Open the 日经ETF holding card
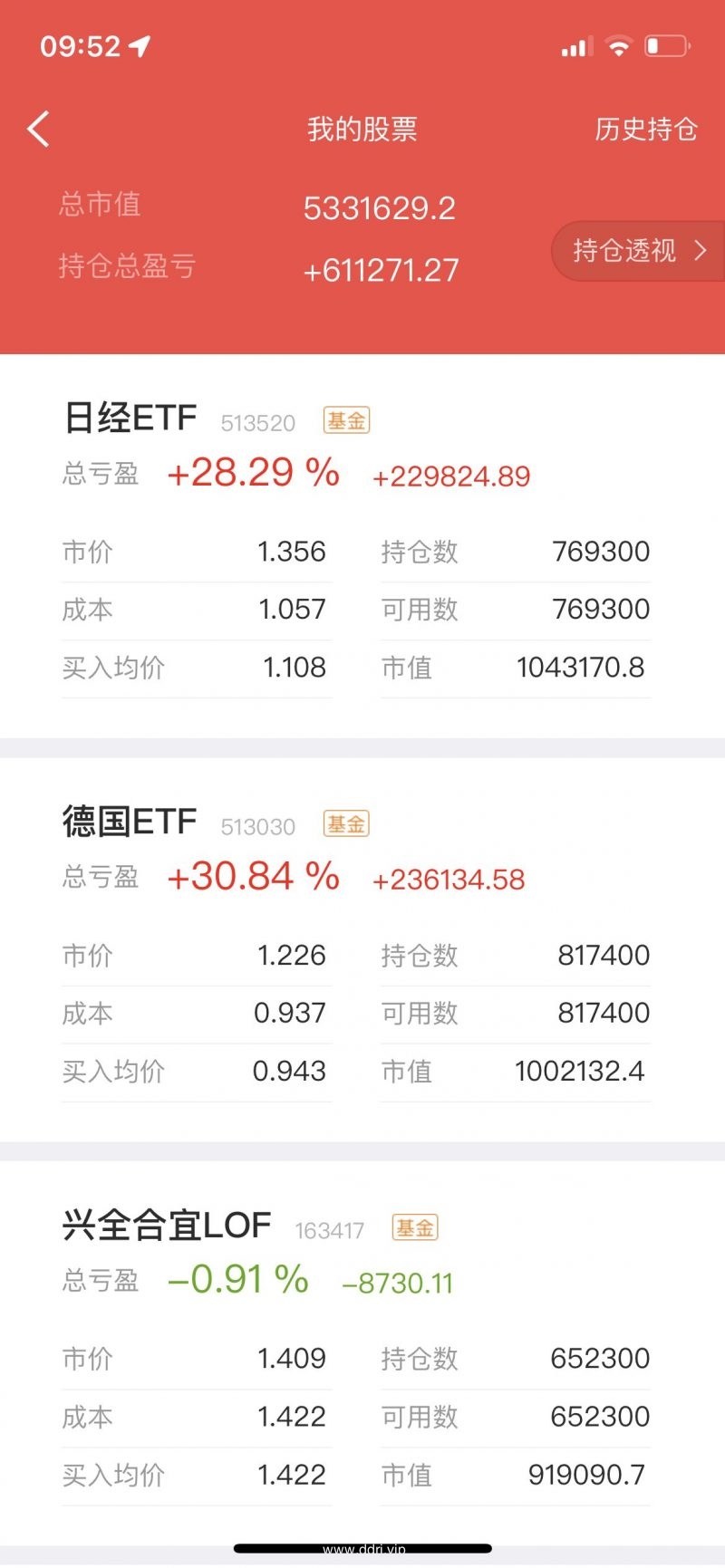 click(x=362, y=546)
